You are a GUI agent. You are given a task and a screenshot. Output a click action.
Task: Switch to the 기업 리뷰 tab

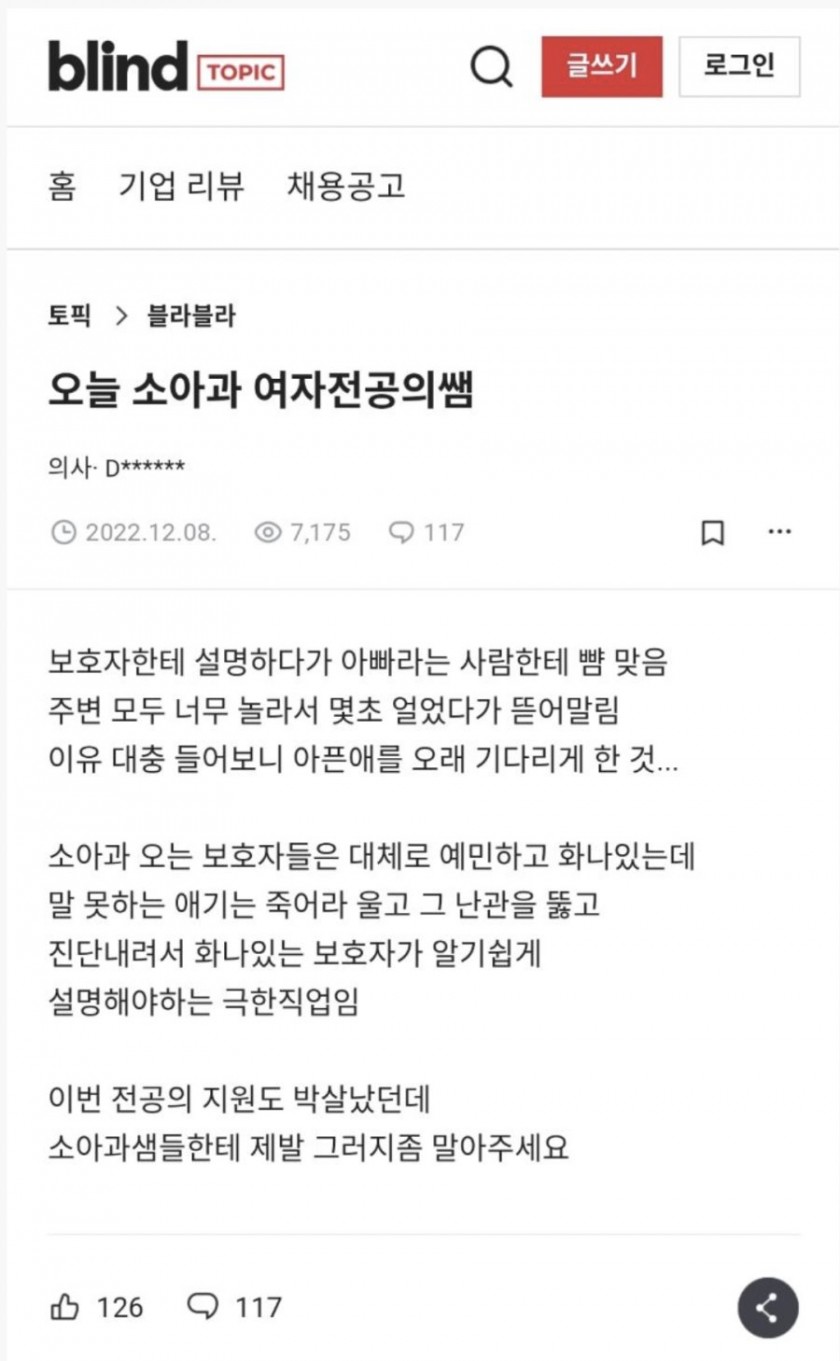[x=181, y=187]
